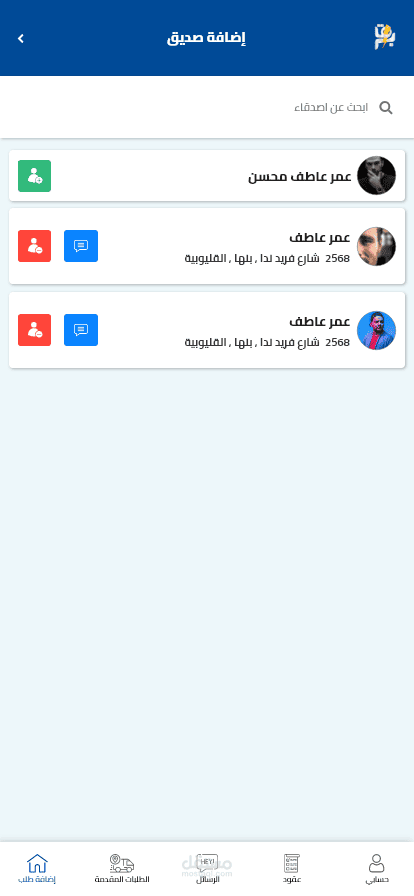Add عمر عاطف محسن as a friend
Viewport: 414px width, 896px height.
pyautogui.click(x=34, y=176)
